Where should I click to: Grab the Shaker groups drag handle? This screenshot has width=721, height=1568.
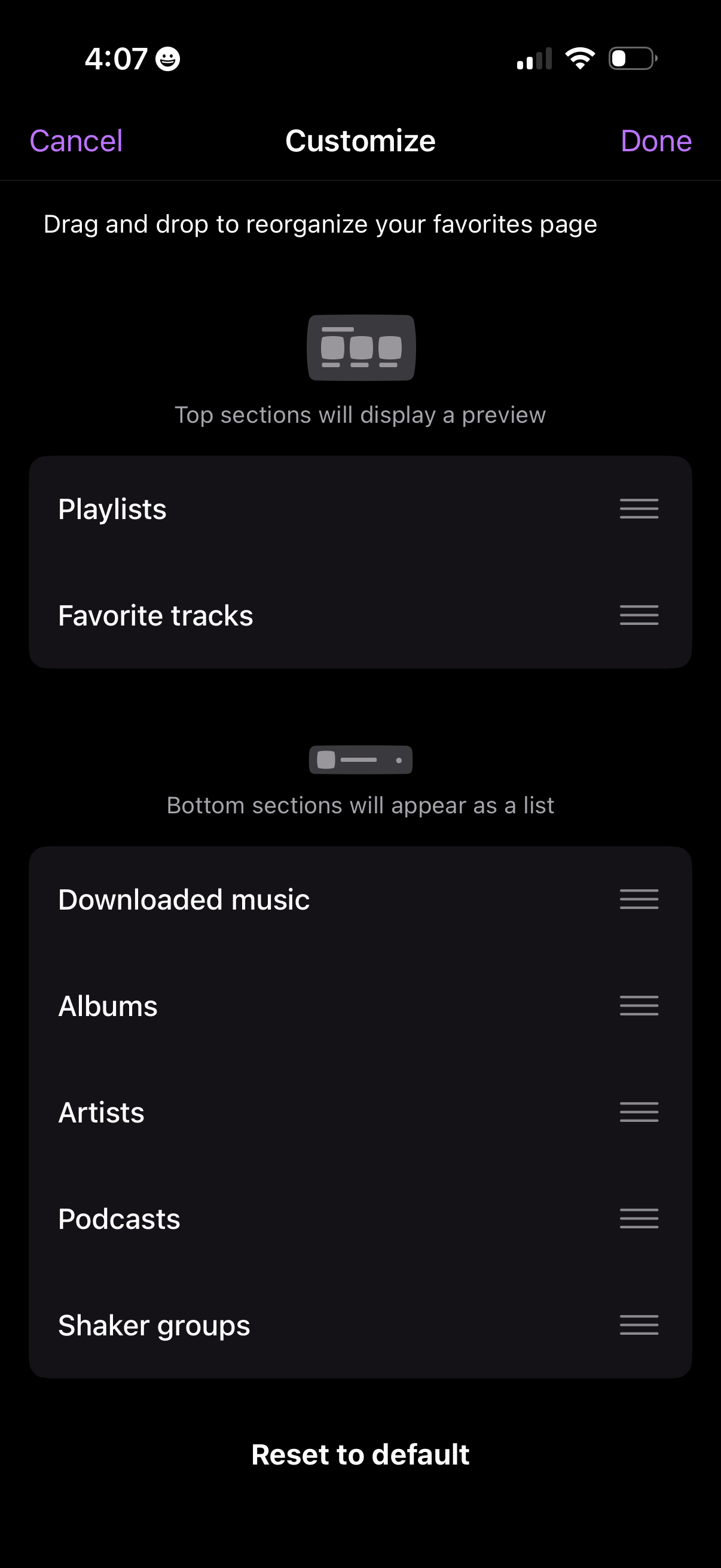coord(638,1325)
